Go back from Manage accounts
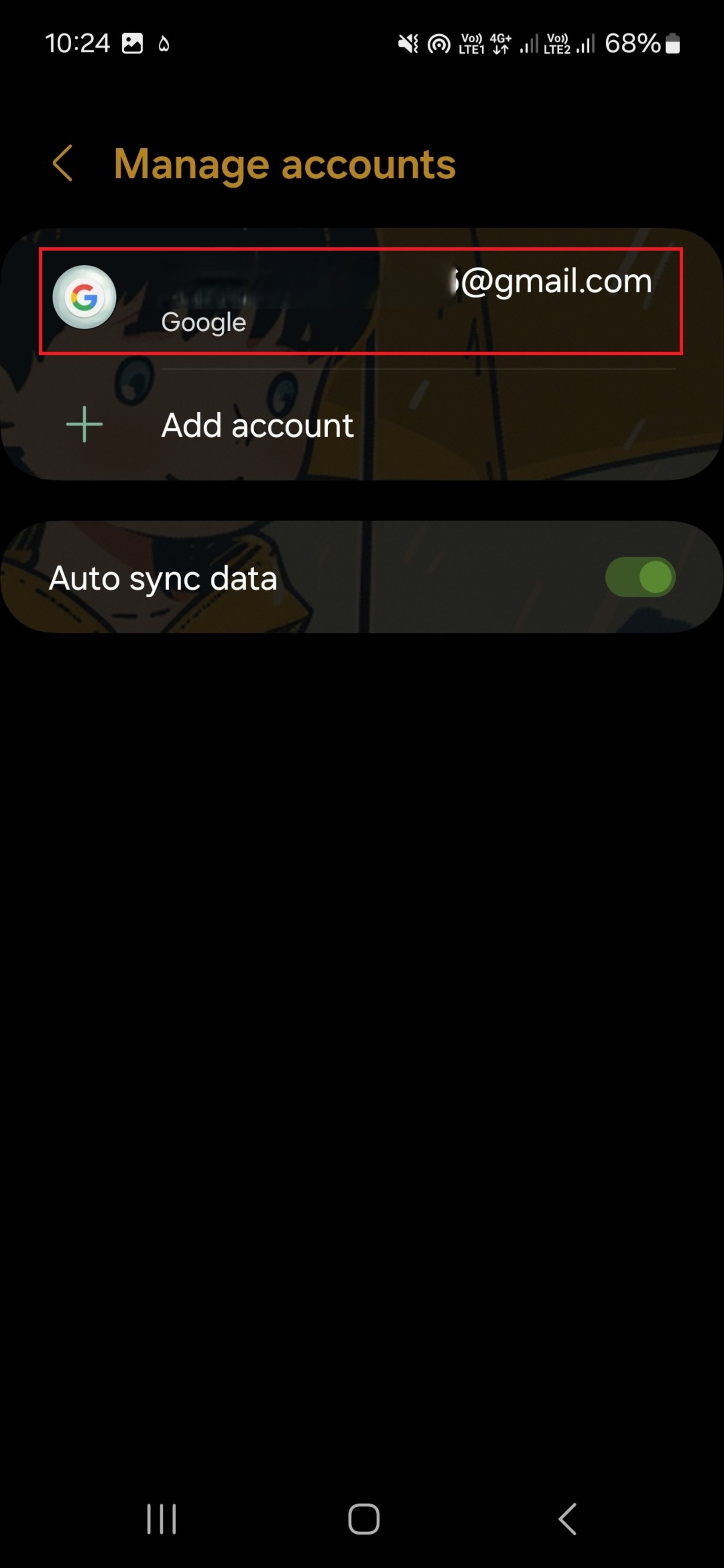Image resolution: width=724 pixels, height=1568 pixels. point(63,163)
